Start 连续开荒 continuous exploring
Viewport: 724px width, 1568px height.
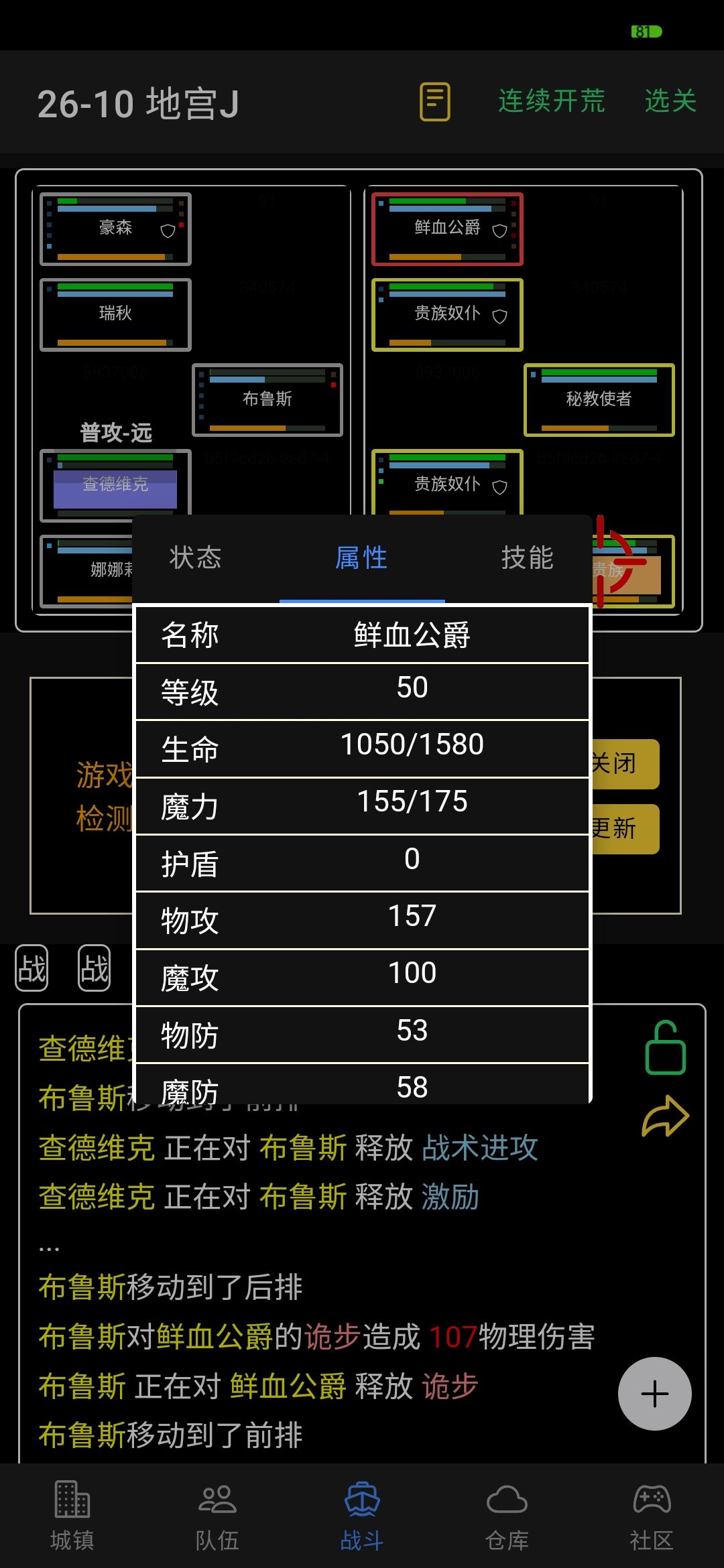coord(551,101)
